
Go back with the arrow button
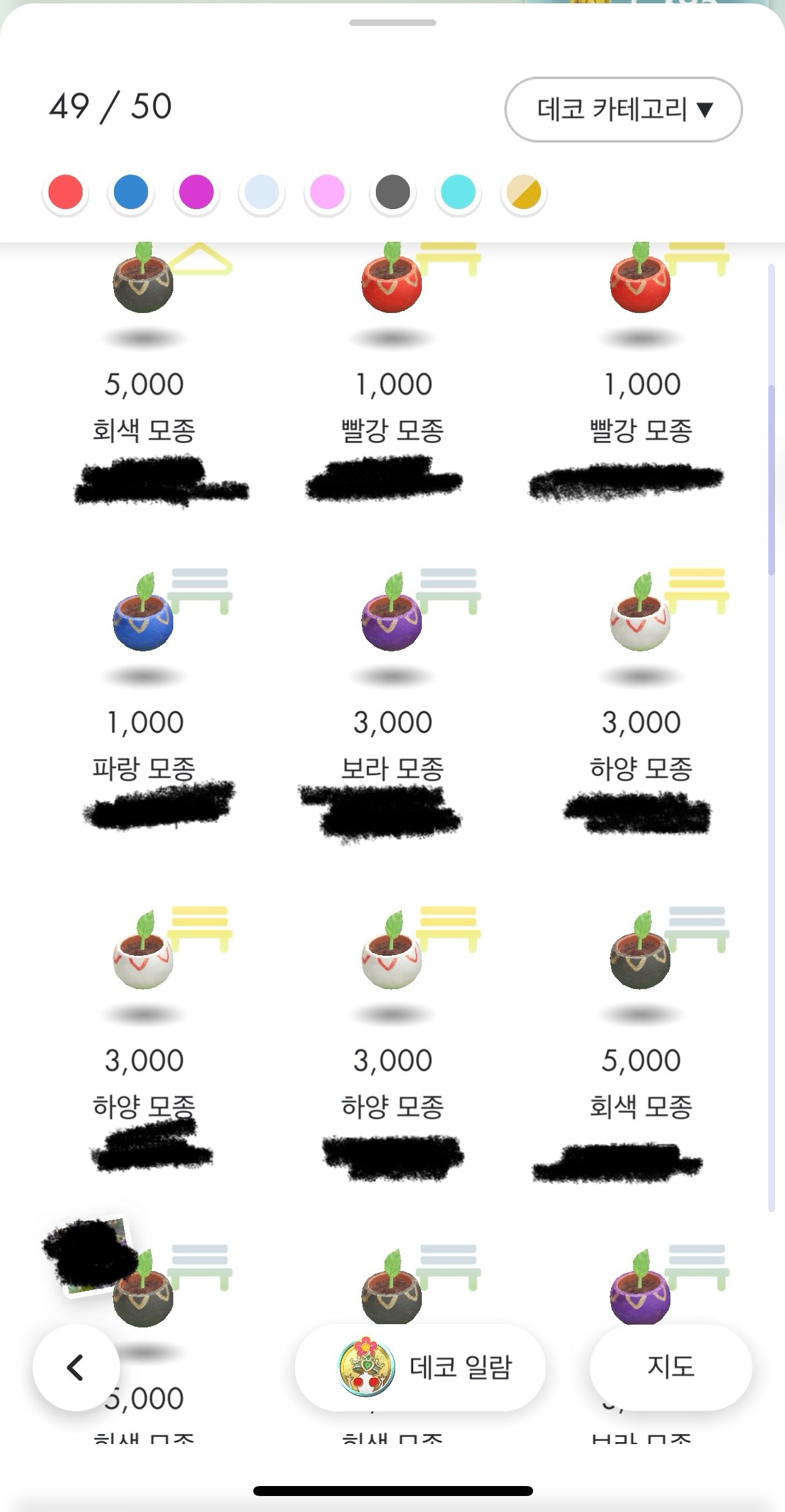(x=76, y=1367)
